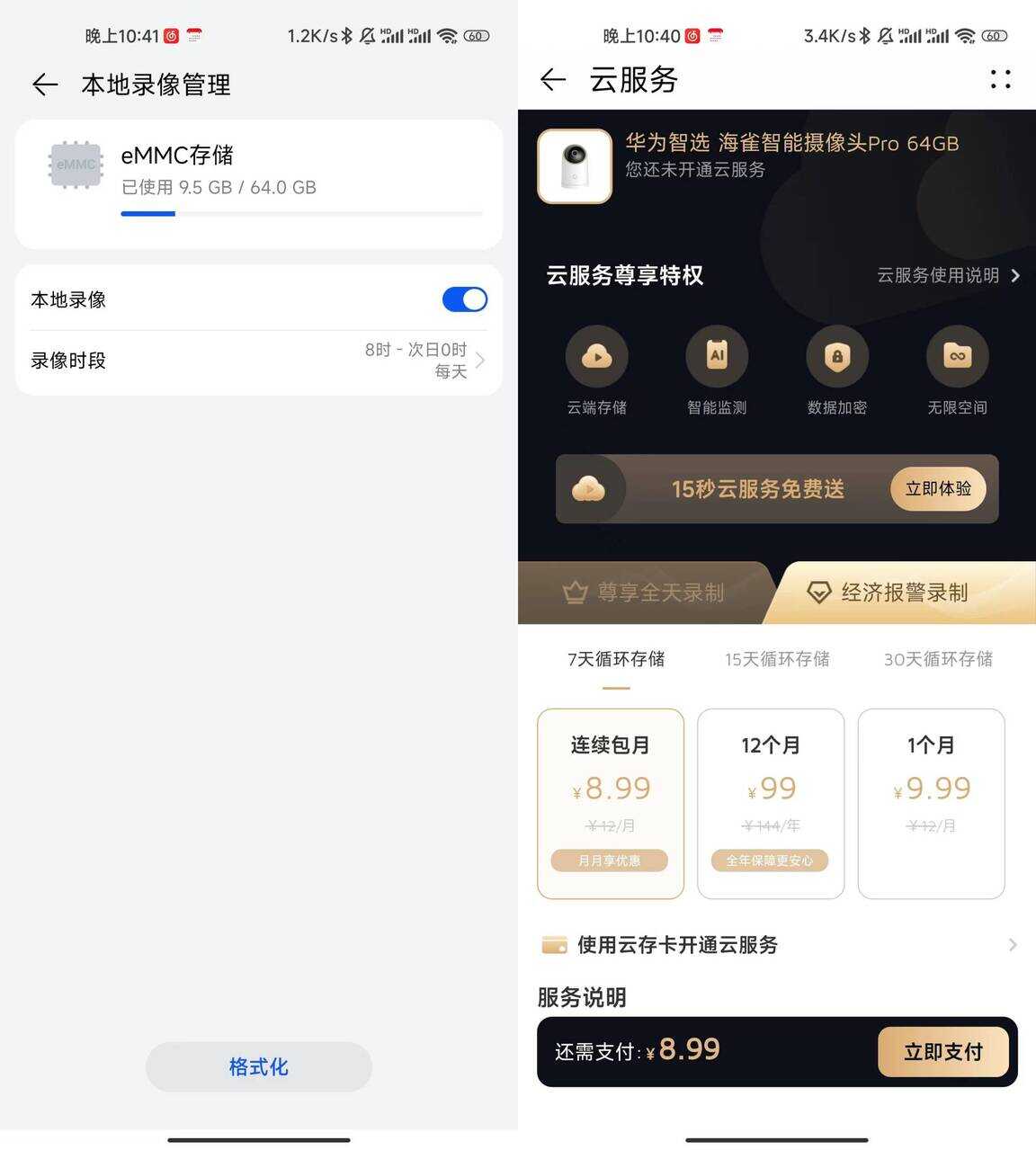Image resolution: width=1036 pixels, height=1150 pixels.
Task: Go back from the 云服务 page
Action: [552, 80]
